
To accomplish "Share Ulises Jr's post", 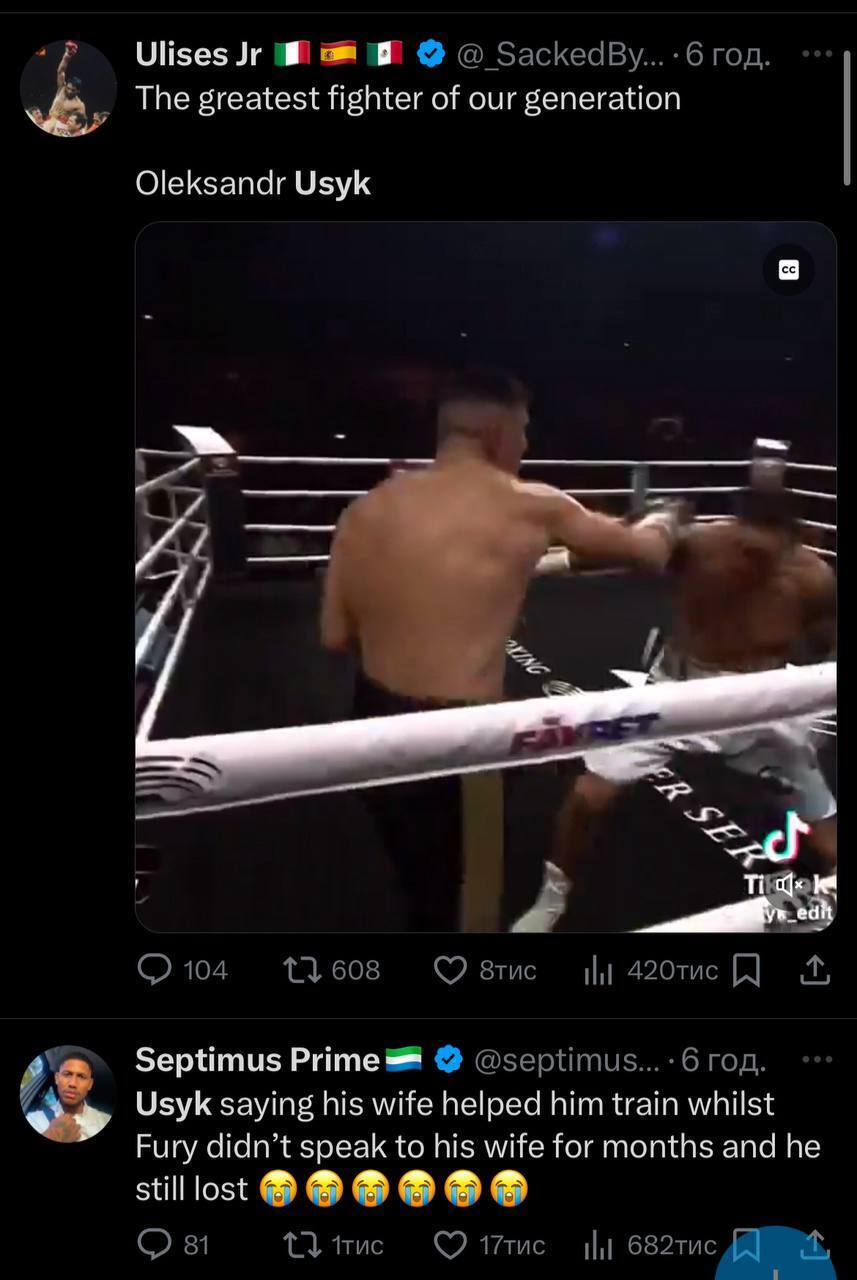I will pos(815,969).
